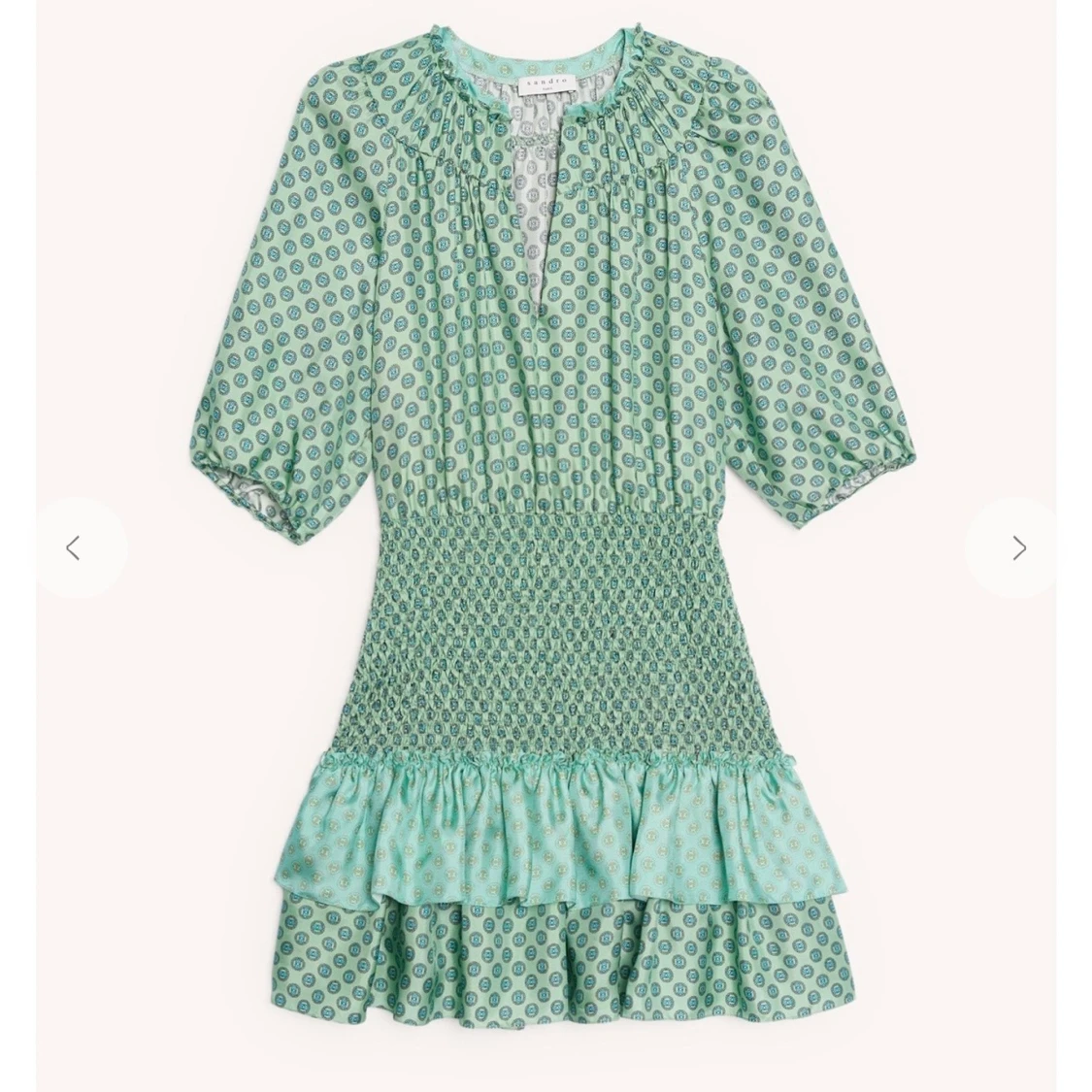The height and width of the screenshot is (1092, 1092).
Task: Go to the next product image
Action: (x=1018, y=548)
